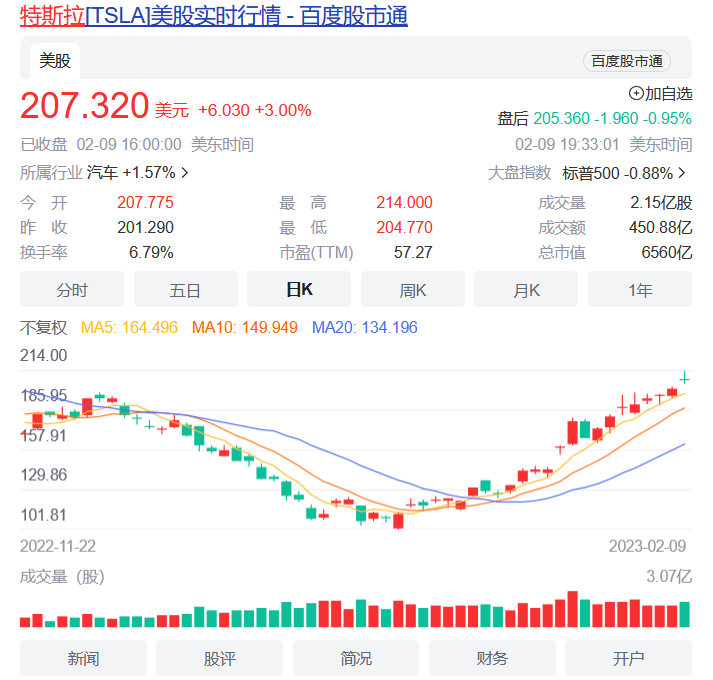
Task: Open the 简况 section
Action: coord(356,658)
